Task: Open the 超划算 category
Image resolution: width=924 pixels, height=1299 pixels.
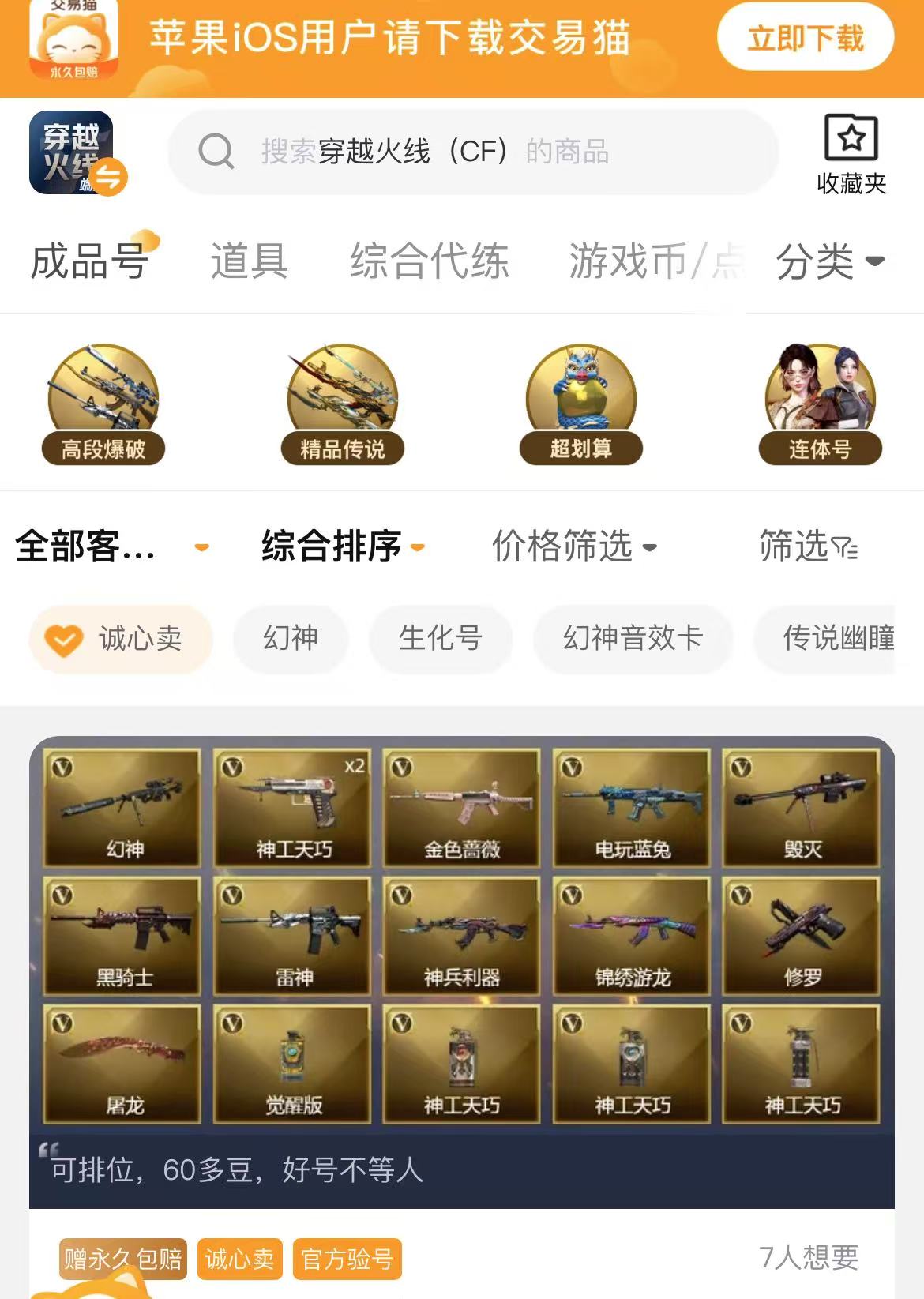Action: (x=581, y=404)
